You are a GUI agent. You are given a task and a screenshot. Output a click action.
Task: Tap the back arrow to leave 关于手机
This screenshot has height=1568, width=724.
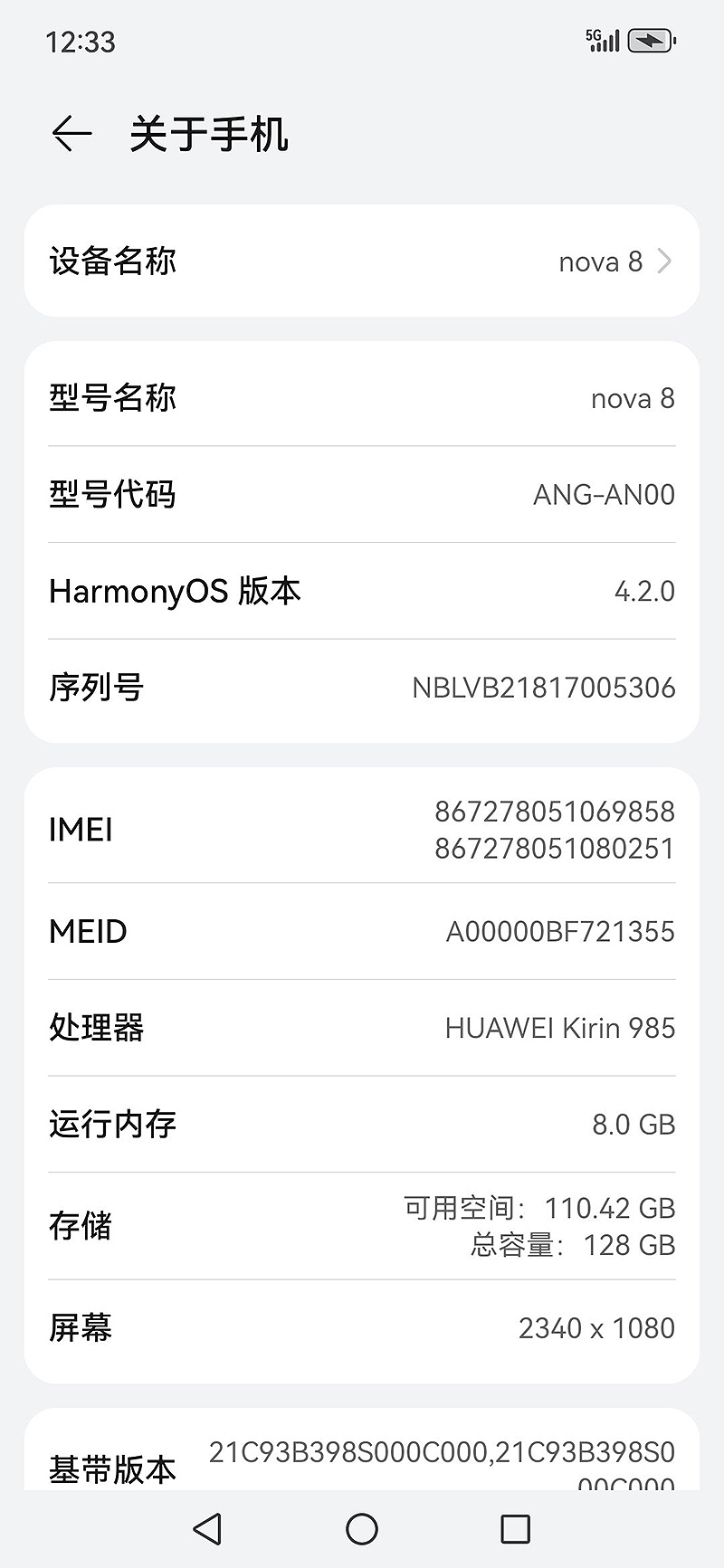coord(71,133)
